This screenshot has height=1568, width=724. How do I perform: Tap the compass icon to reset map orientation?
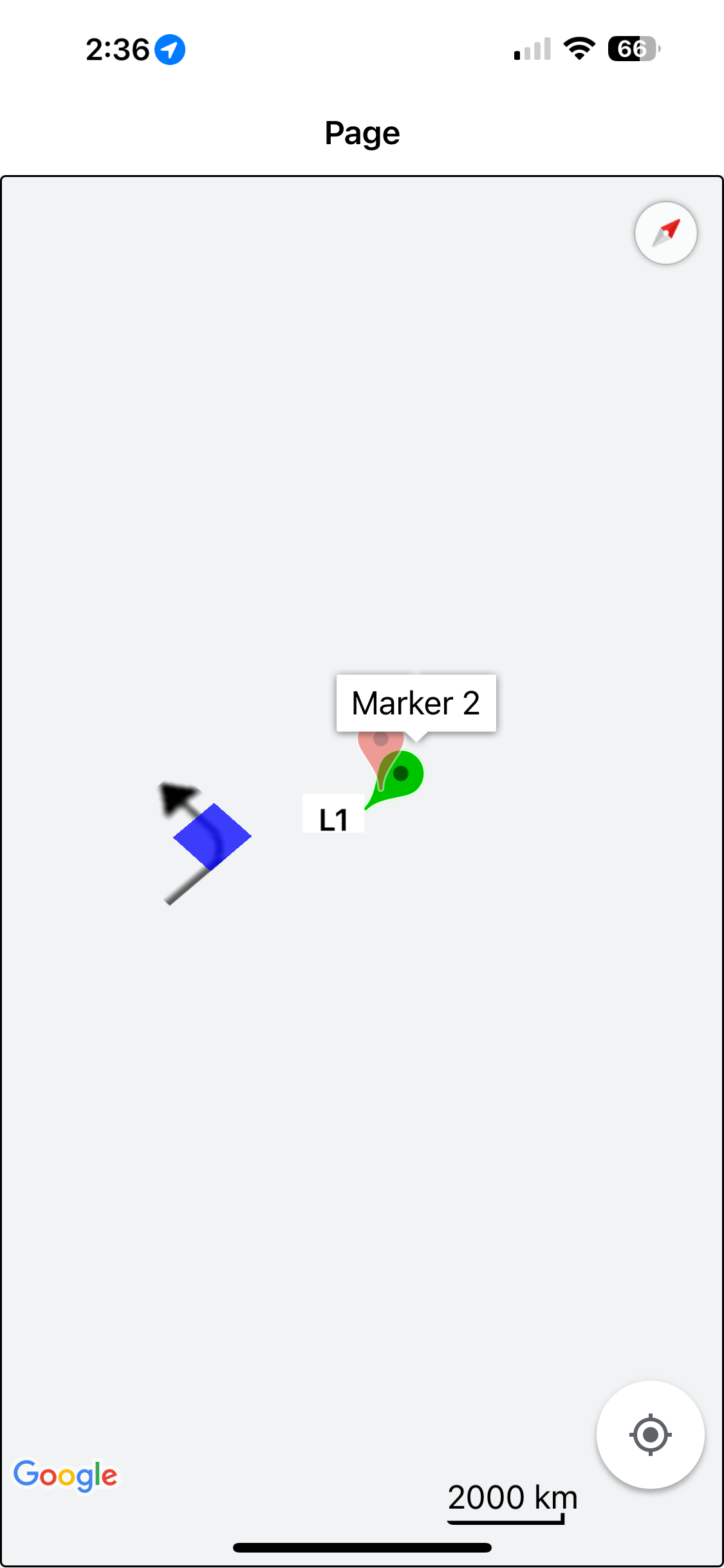coord(665,234)
